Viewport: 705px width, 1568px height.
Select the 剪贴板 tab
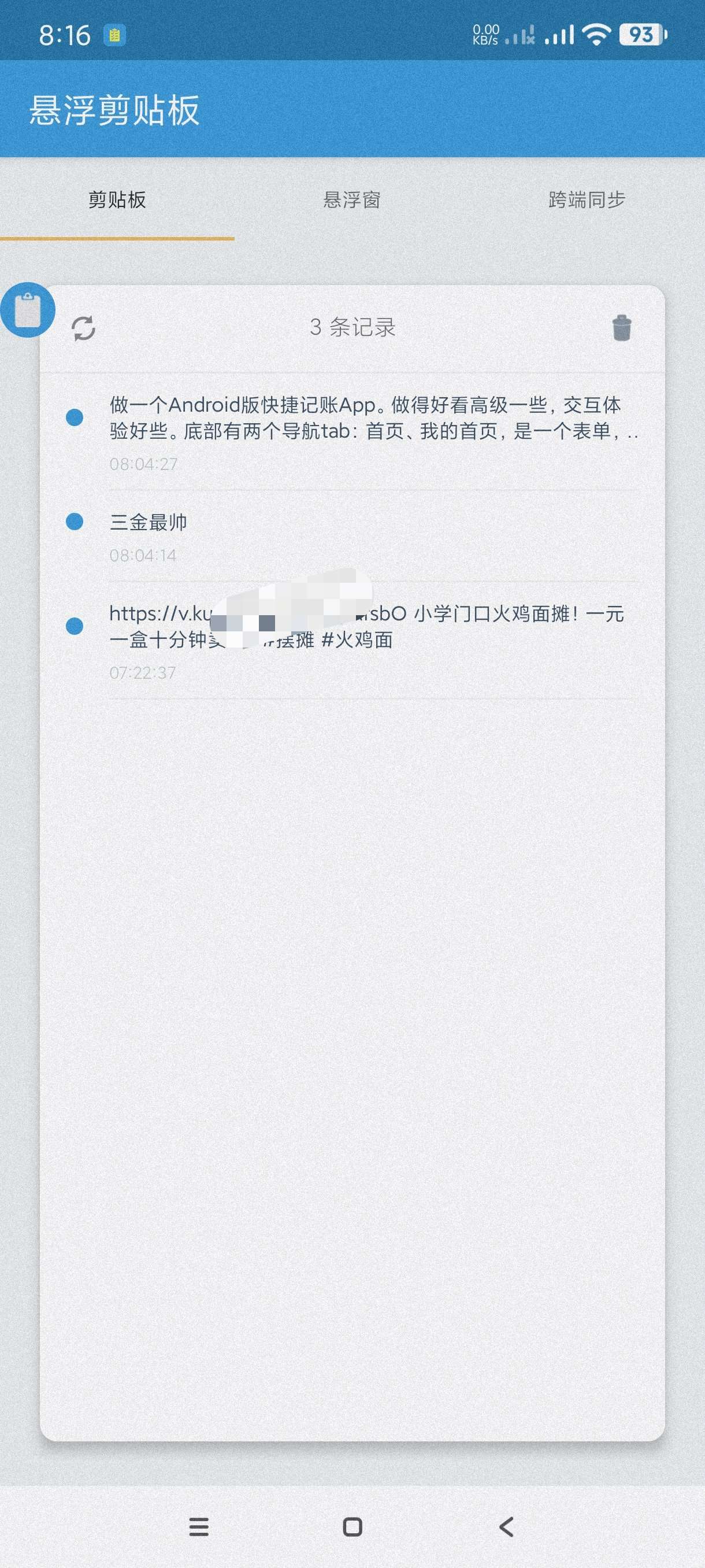point(117,199)
